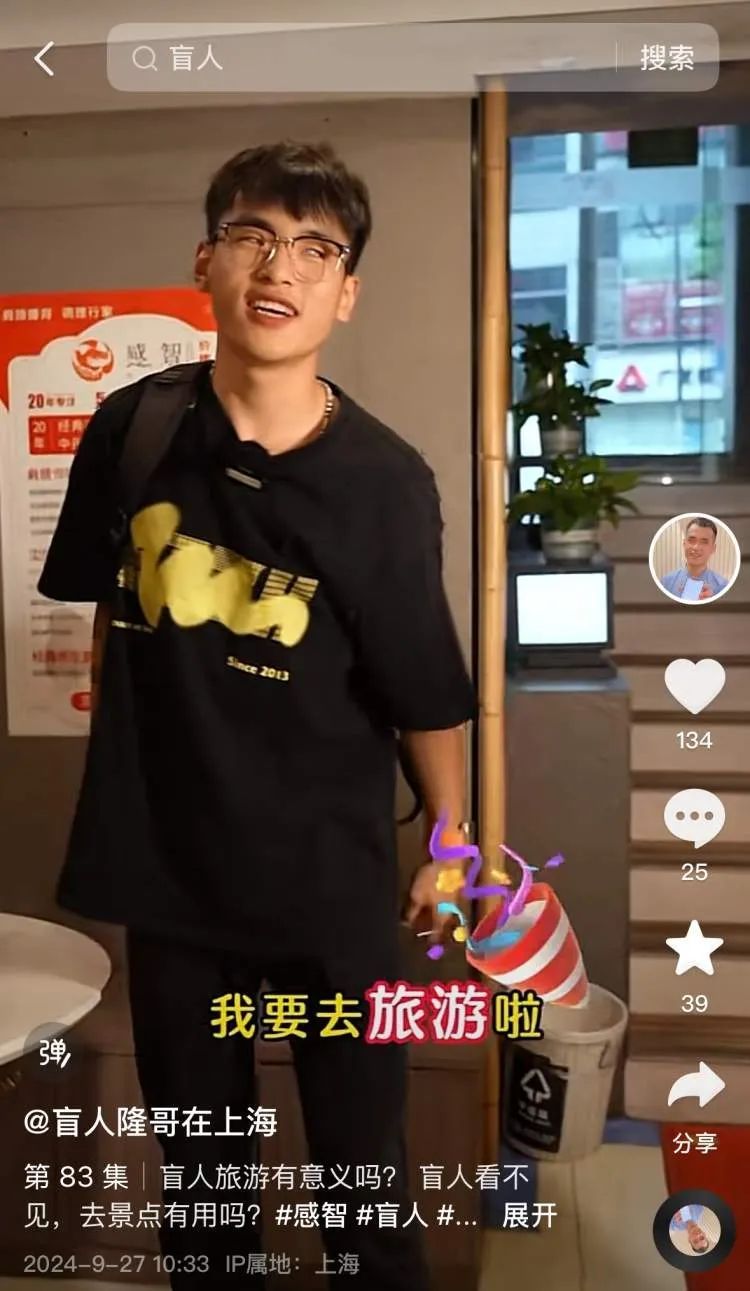Screen dimensions: 750x1291
Task: Open the spinning music disc
Action: [x=694, y=1230]
